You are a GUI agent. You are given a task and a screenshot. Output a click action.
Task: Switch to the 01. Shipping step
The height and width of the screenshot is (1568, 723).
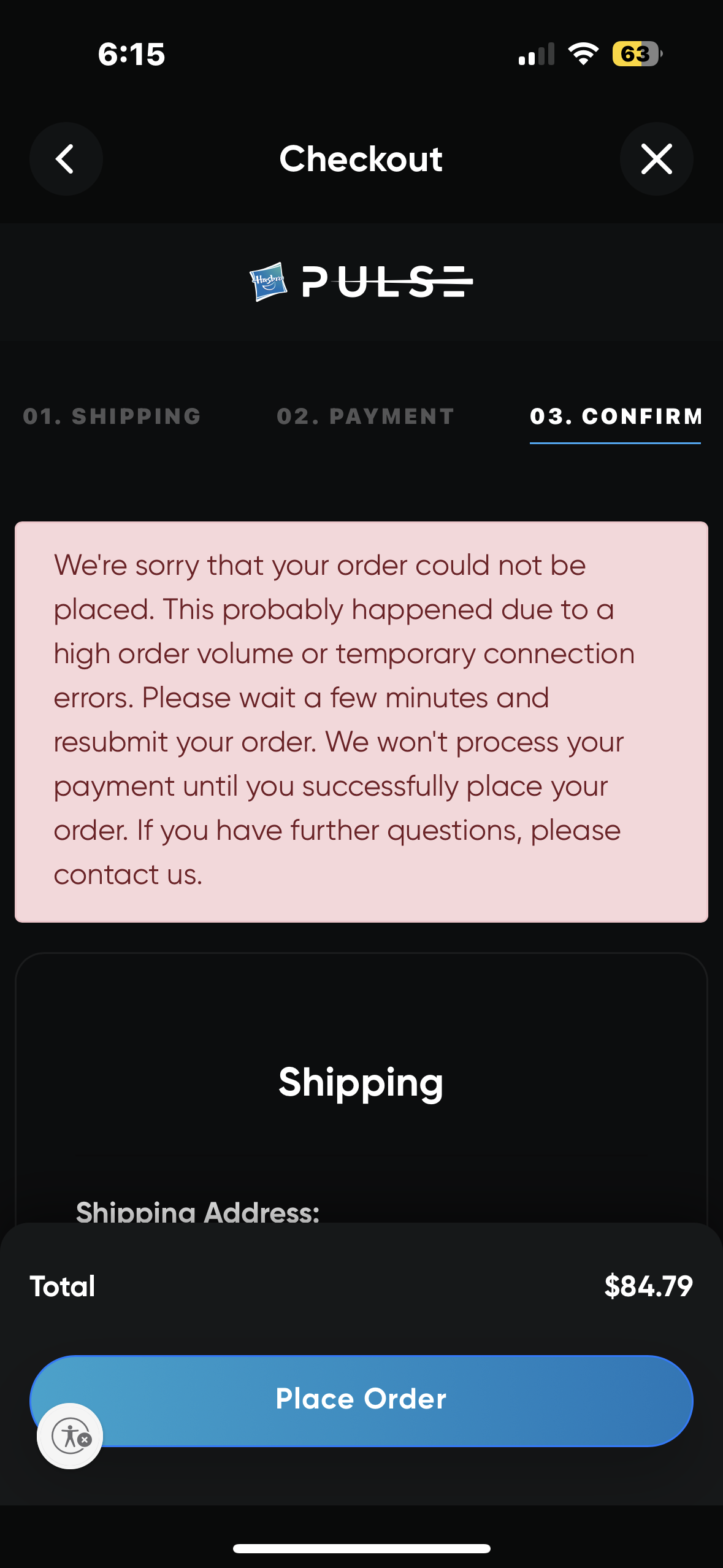(x=112, y=417)
